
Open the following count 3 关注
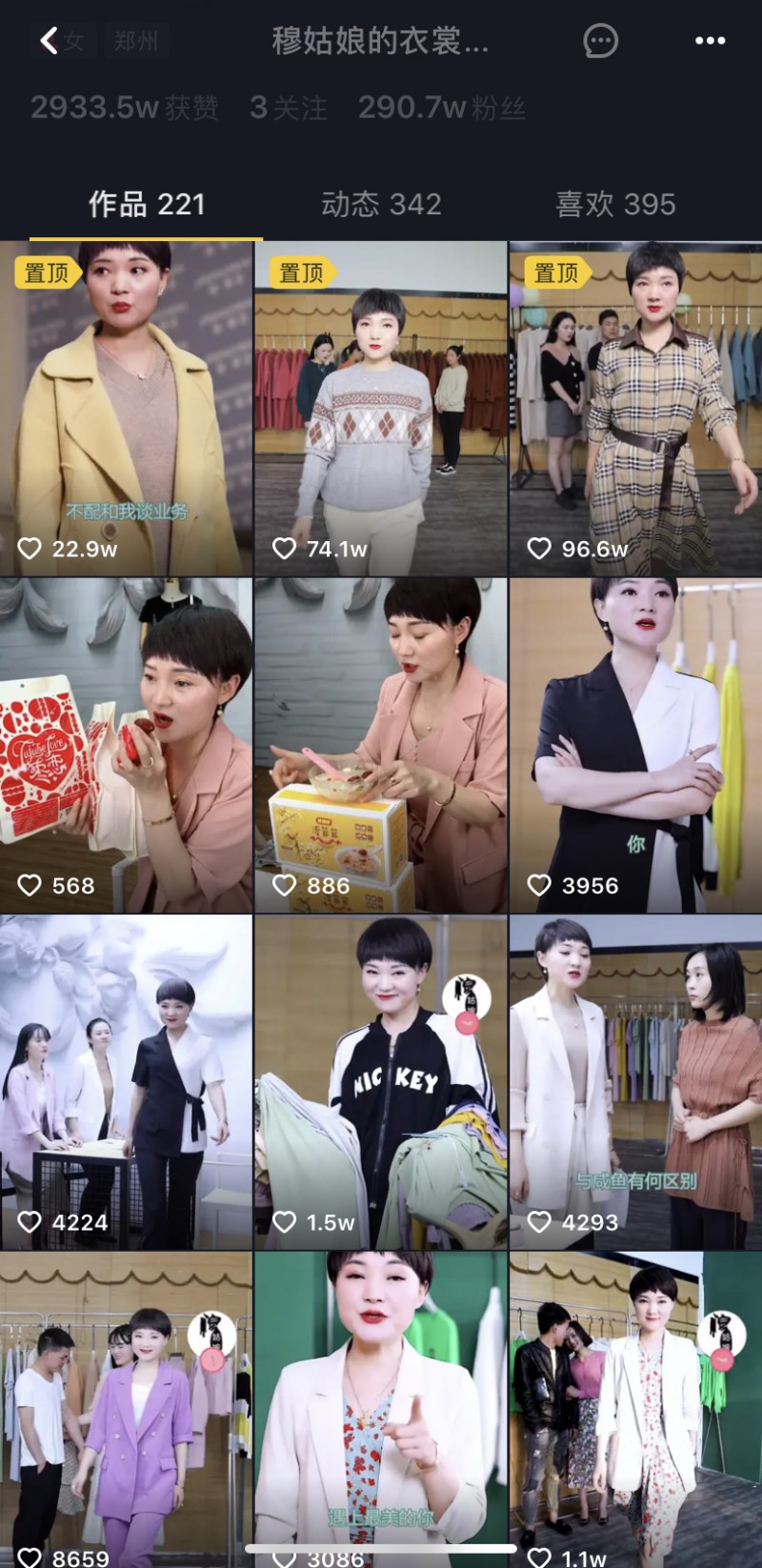click(289, 108)
